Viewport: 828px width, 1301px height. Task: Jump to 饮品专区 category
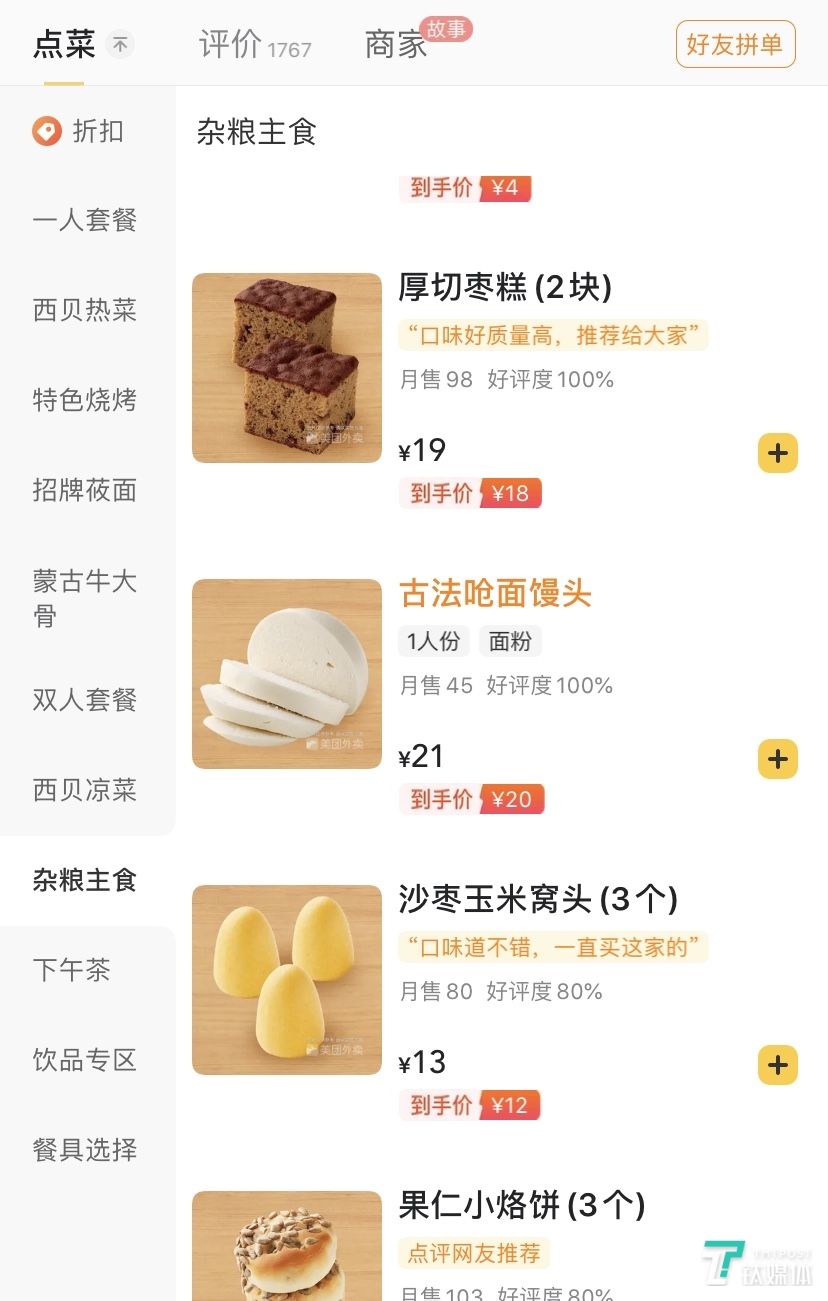click(85, 1060)
